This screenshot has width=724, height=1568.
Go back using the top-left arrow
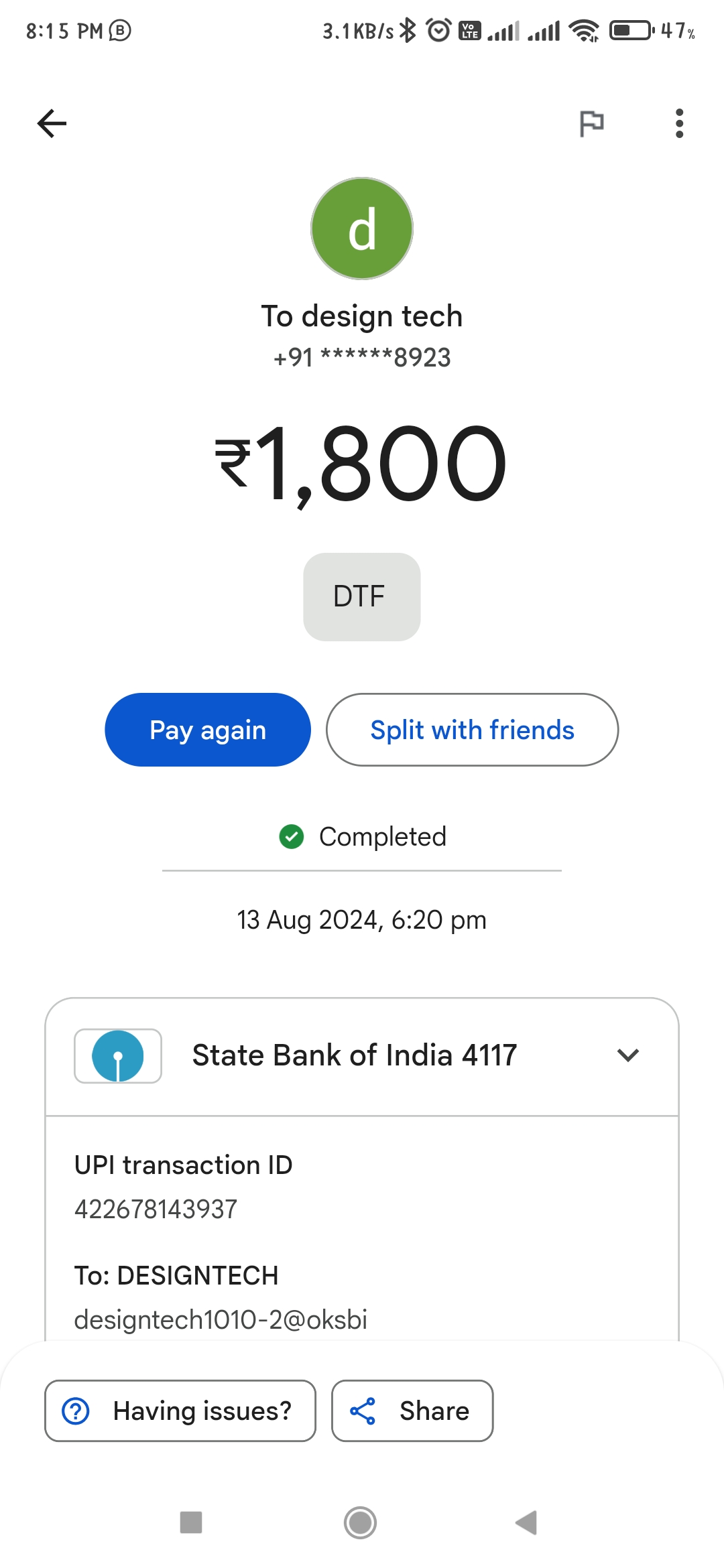click(52, 123)
